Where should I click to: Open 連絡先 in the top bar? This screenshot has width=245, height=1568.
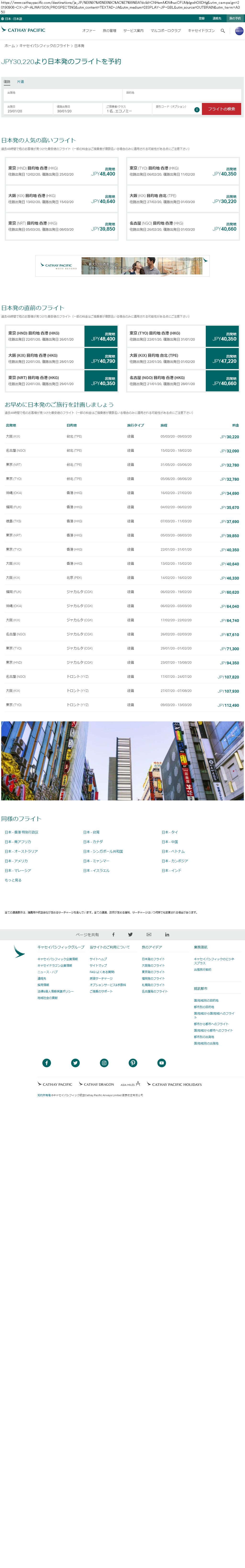click(x=217, y=18)
